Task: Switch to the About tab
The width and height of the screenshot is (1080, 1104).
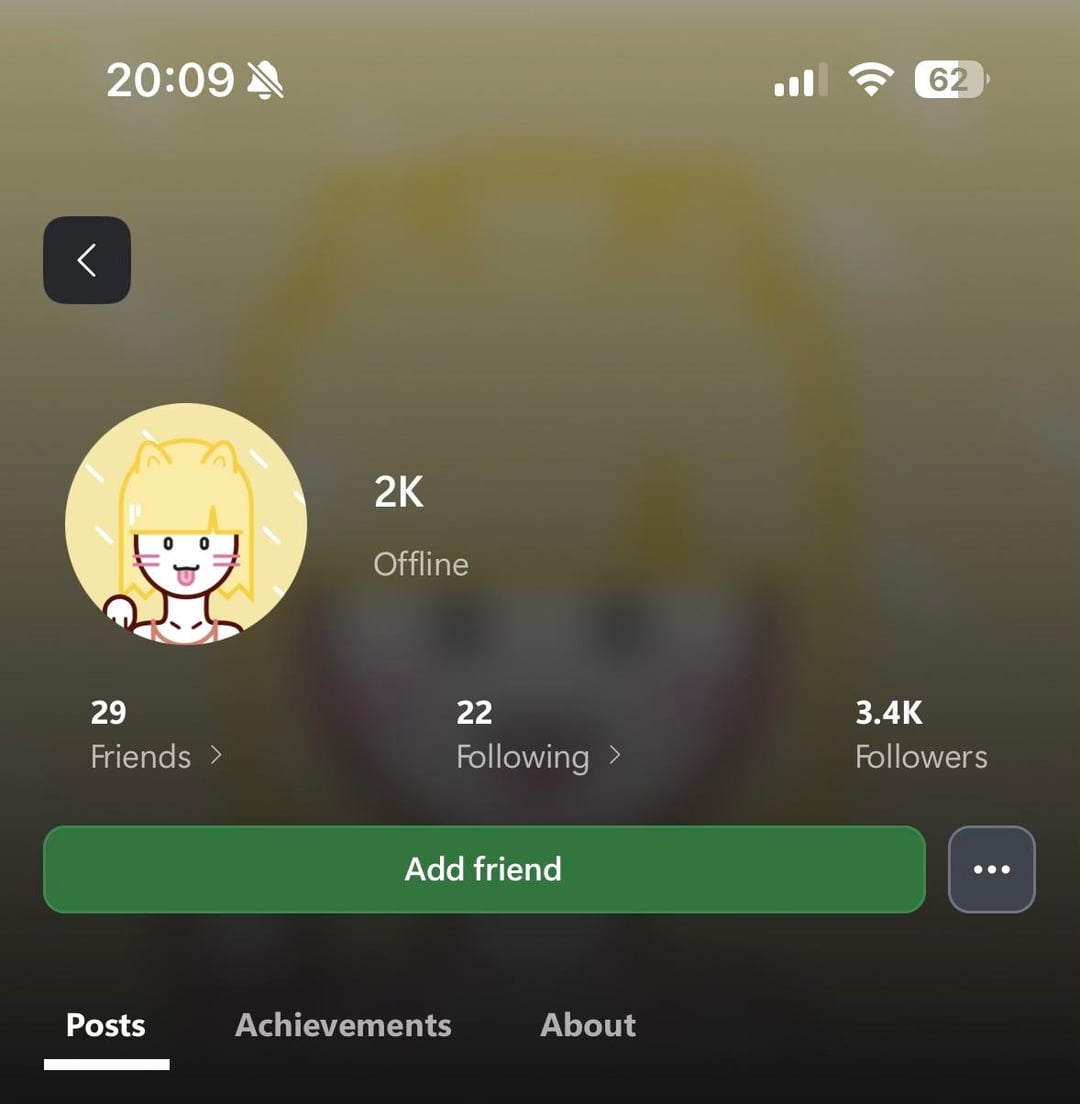Action: click(588, 1025)
